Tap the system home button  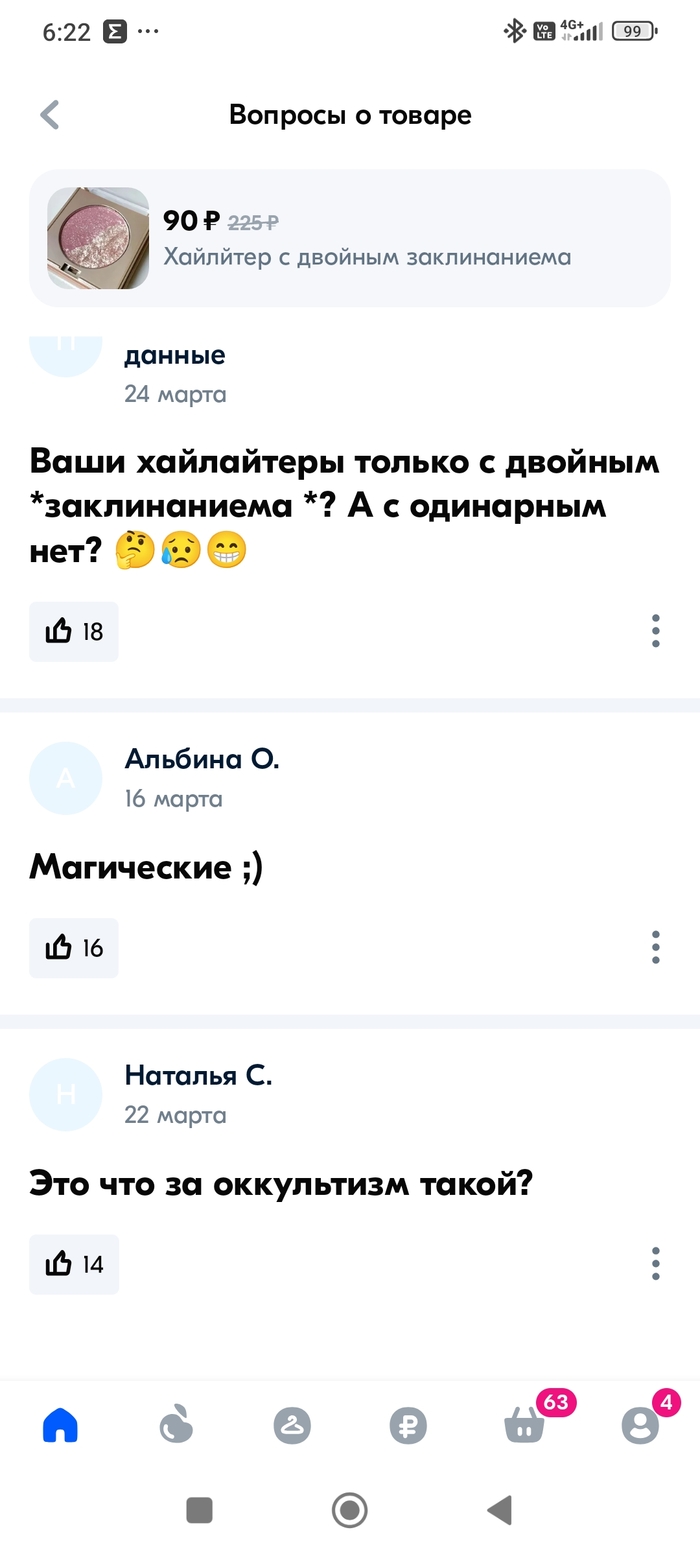[349, 1510]
